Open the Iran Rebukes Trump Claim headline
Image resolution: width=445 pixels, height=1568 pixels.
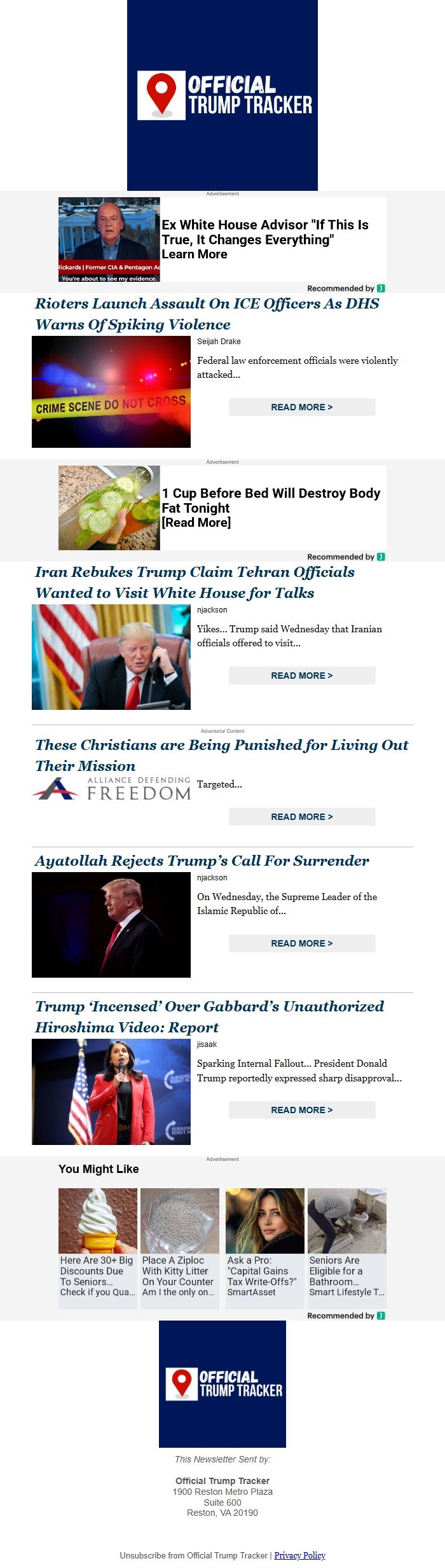(x=195, y=582)
